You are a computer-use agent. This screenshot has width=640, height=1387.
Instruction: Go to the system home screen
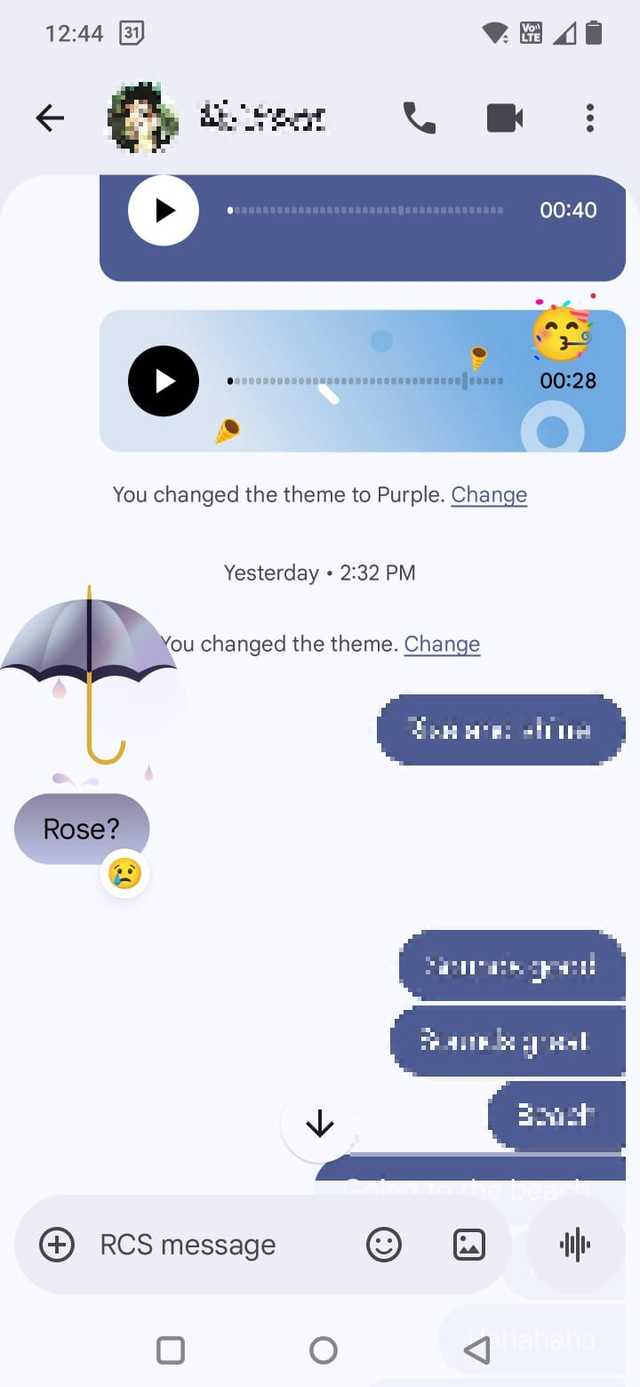pyautogui.click(x=323, y=1351)
